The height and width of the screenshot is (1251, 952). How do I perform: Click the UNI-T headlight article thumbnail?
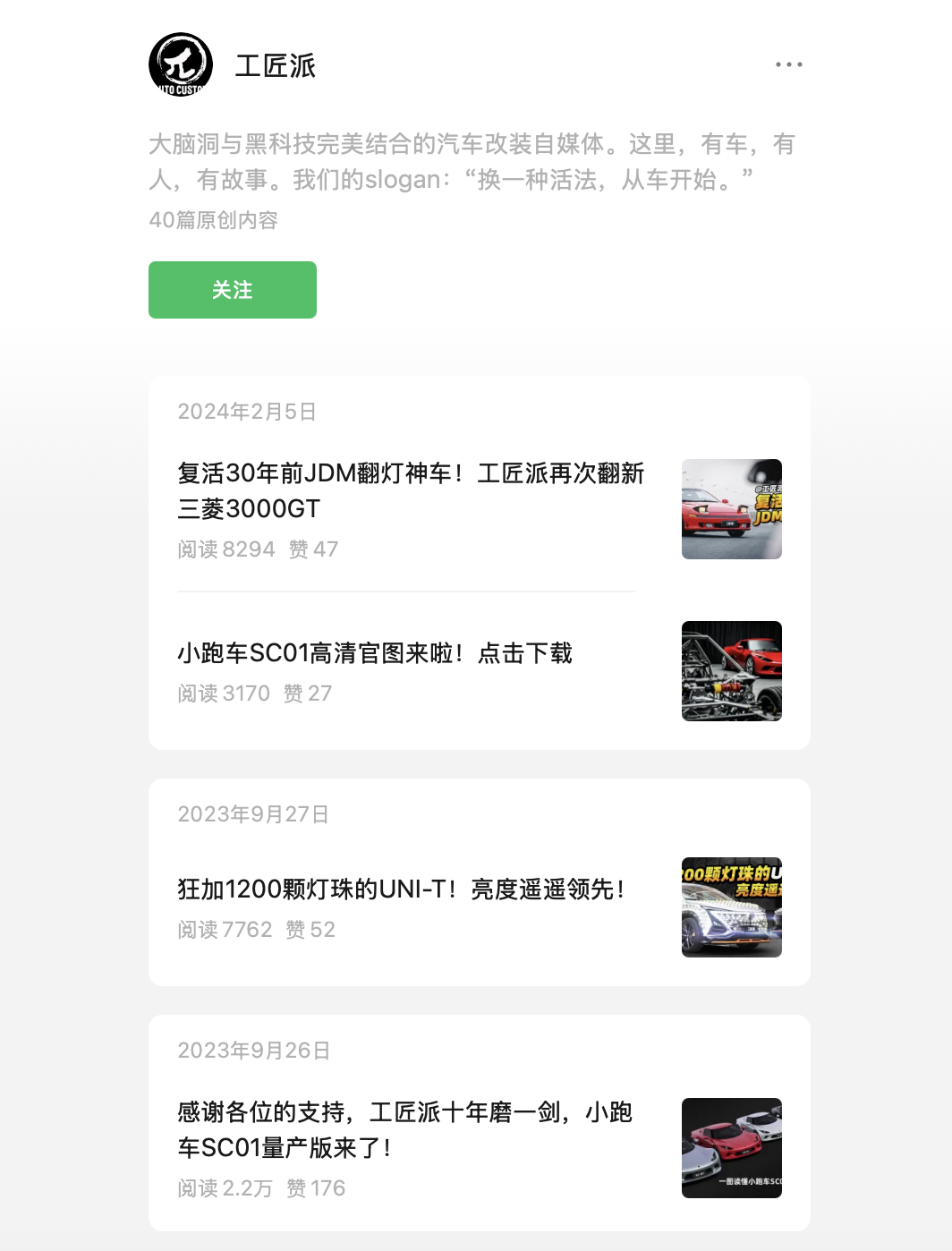731,907
